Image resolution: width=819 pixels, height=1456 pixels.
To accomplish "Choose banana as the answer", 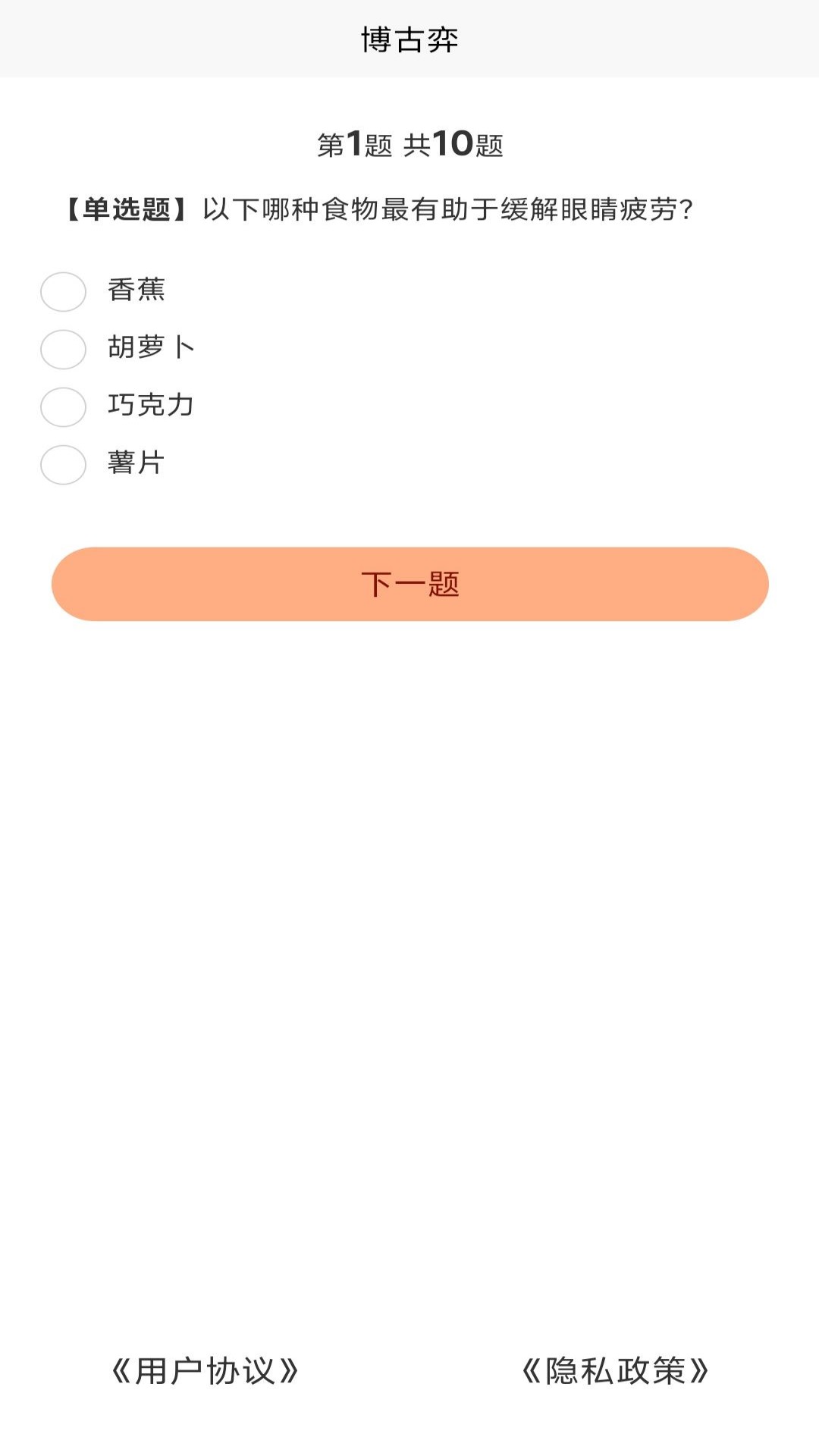I will 64,292.
